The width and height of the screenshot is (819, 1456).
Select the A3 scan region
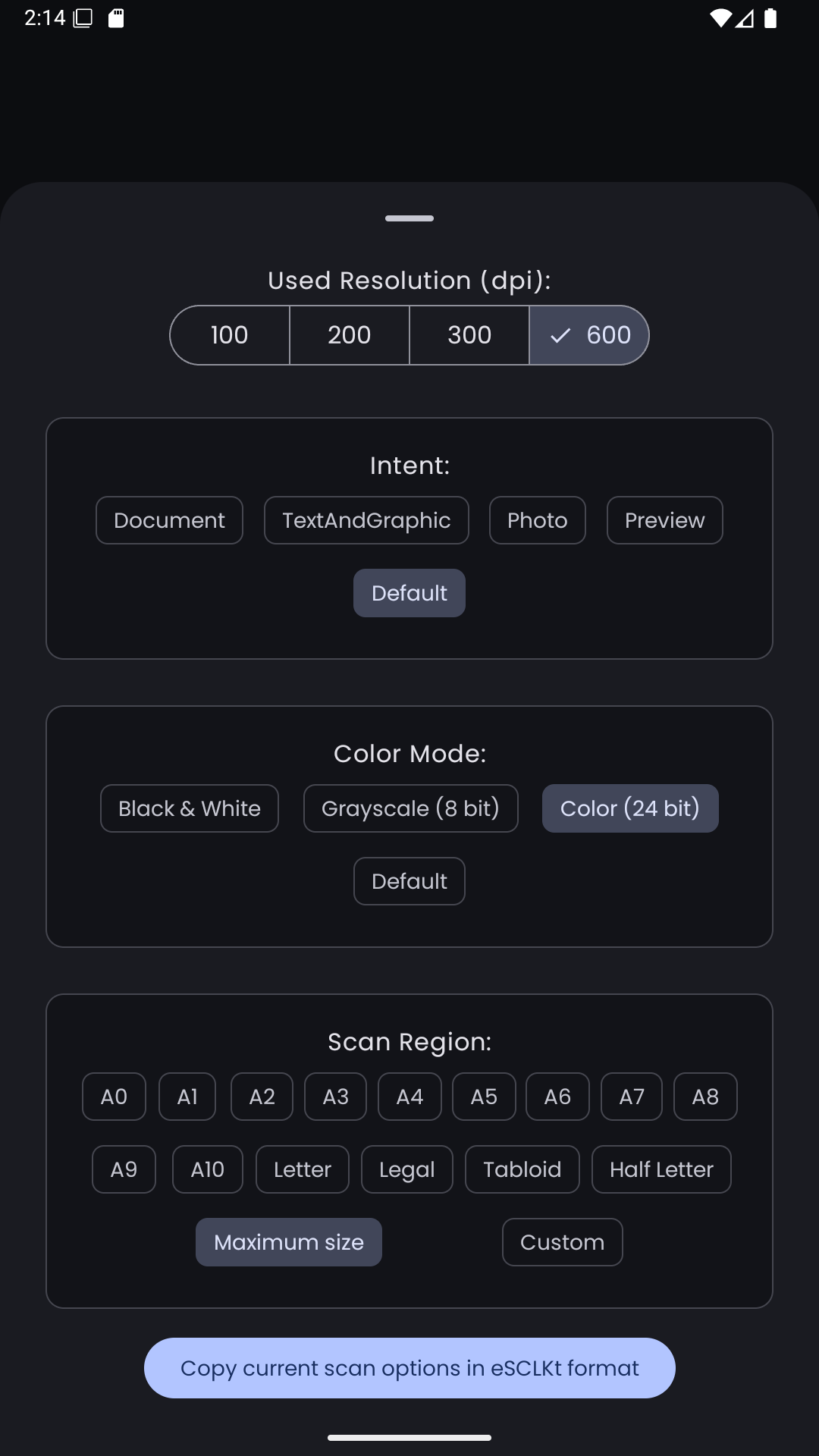[x=336, y=1097]
